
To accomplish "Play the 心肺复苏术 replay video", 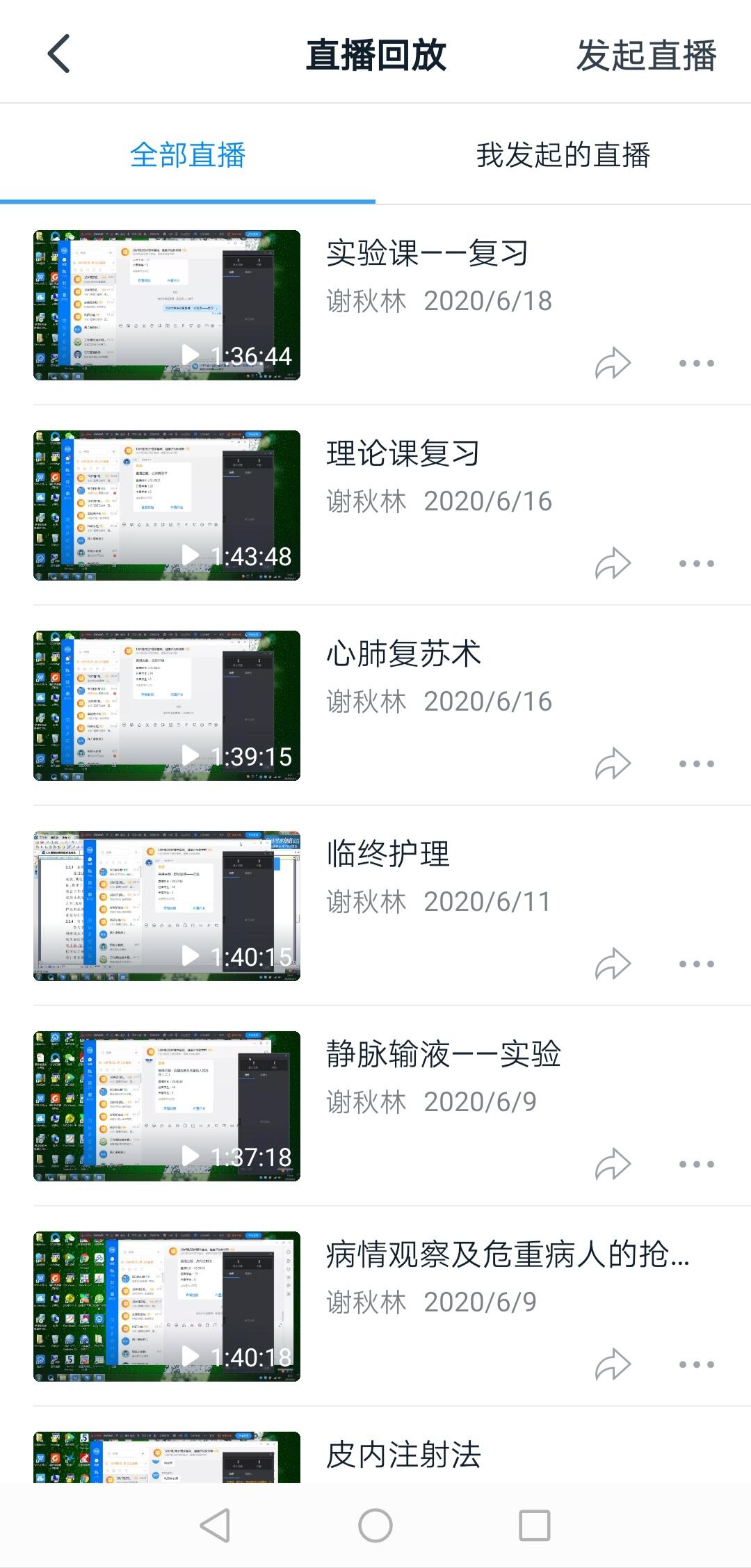I will tap(167, 706).
